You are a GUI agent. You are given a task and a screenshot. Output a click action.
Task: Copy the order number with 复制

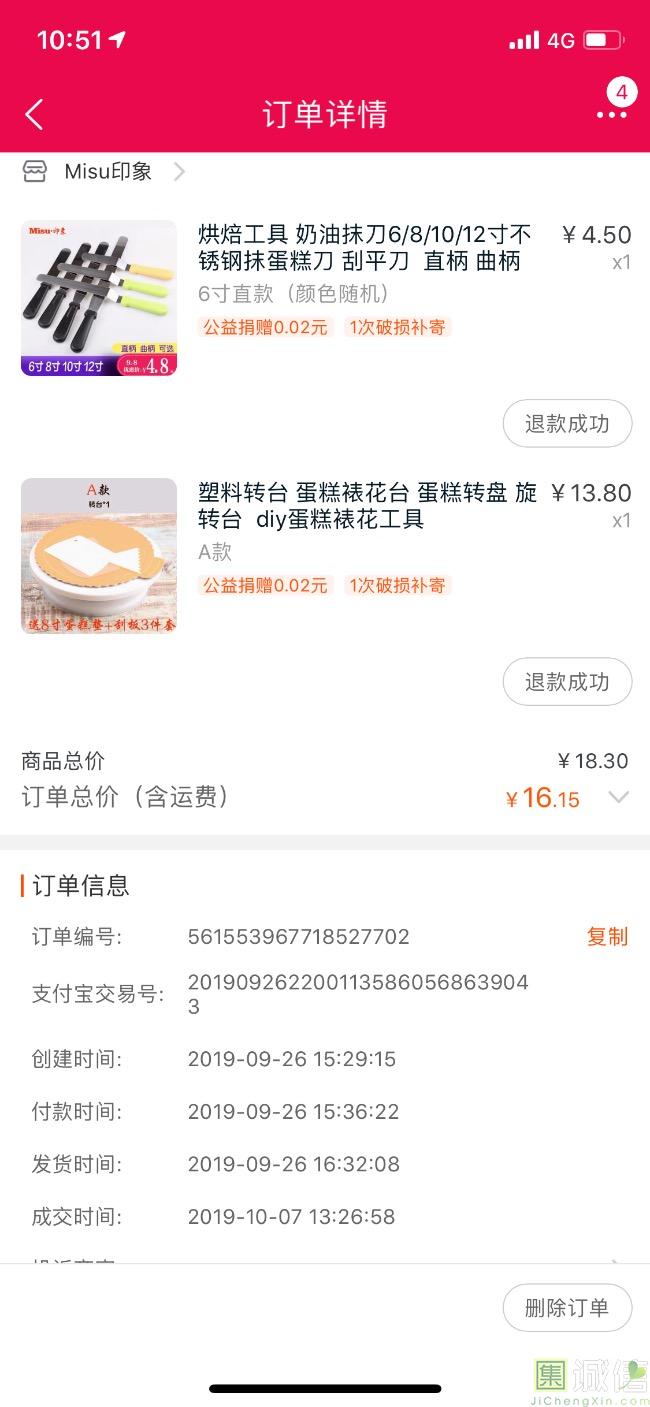pos(607,937)
